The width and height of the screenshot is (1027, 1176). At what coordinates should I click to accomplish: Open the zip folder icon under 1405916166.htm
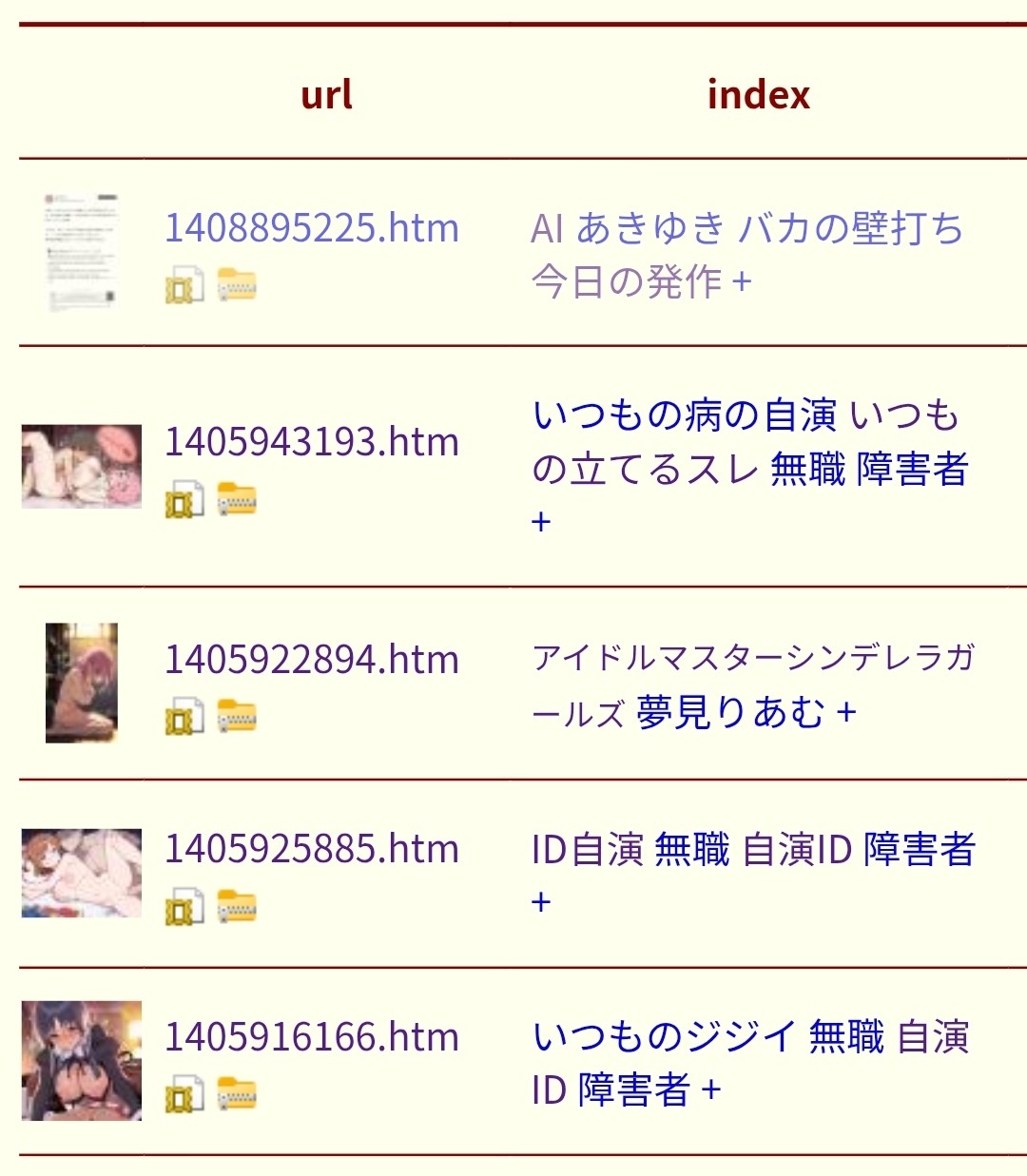click(x=237, y=1094)
